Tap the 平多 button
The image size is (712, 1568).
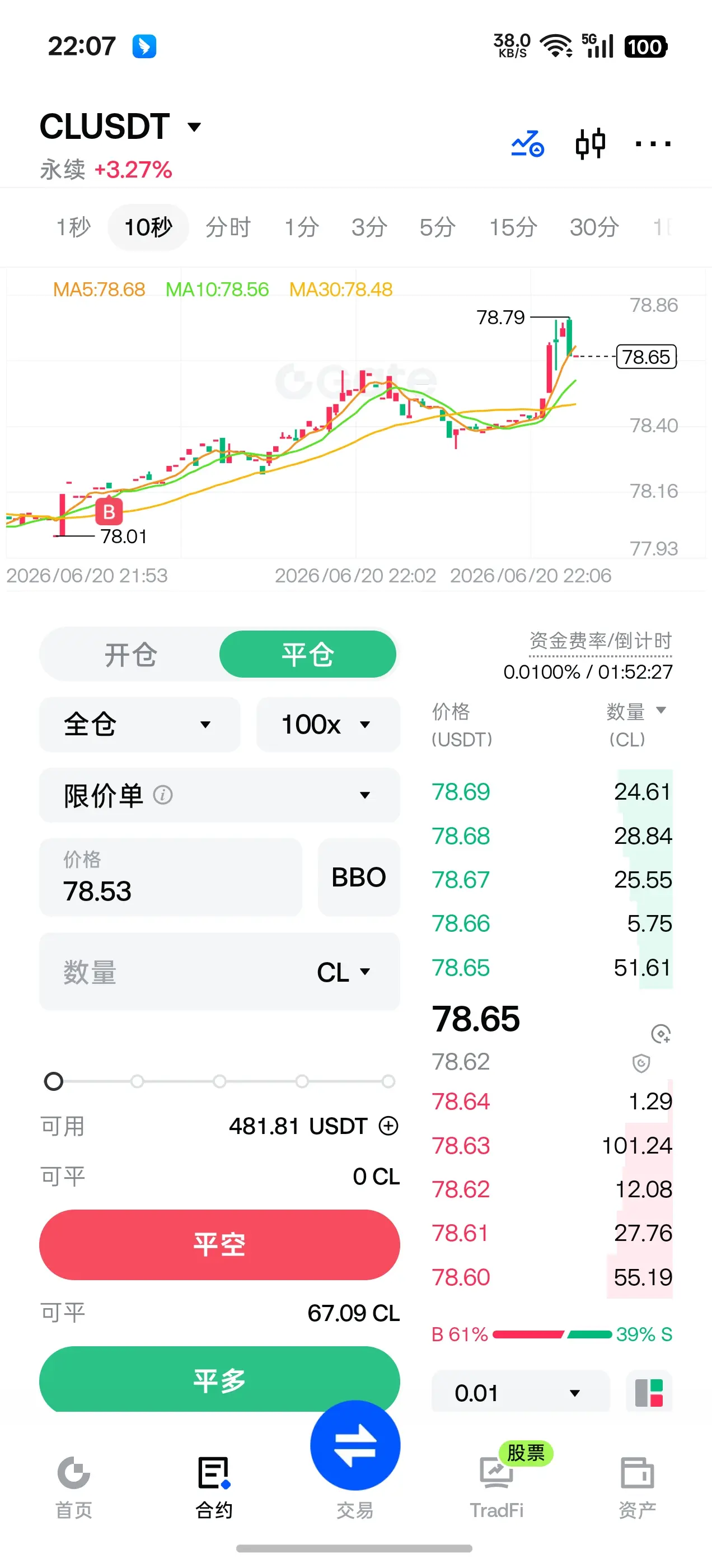tap(219, 1380)
